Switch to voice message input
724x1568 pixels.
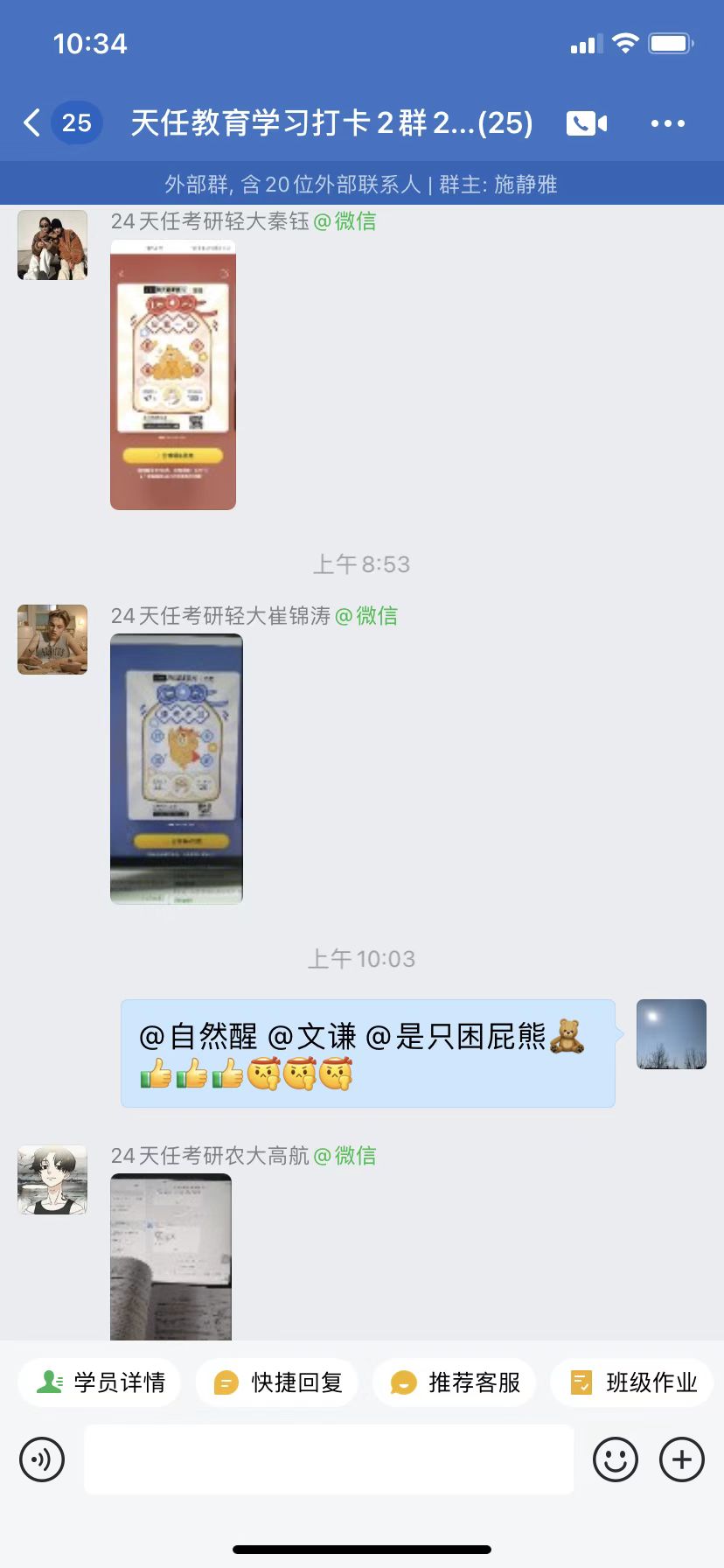[42, 1459]
